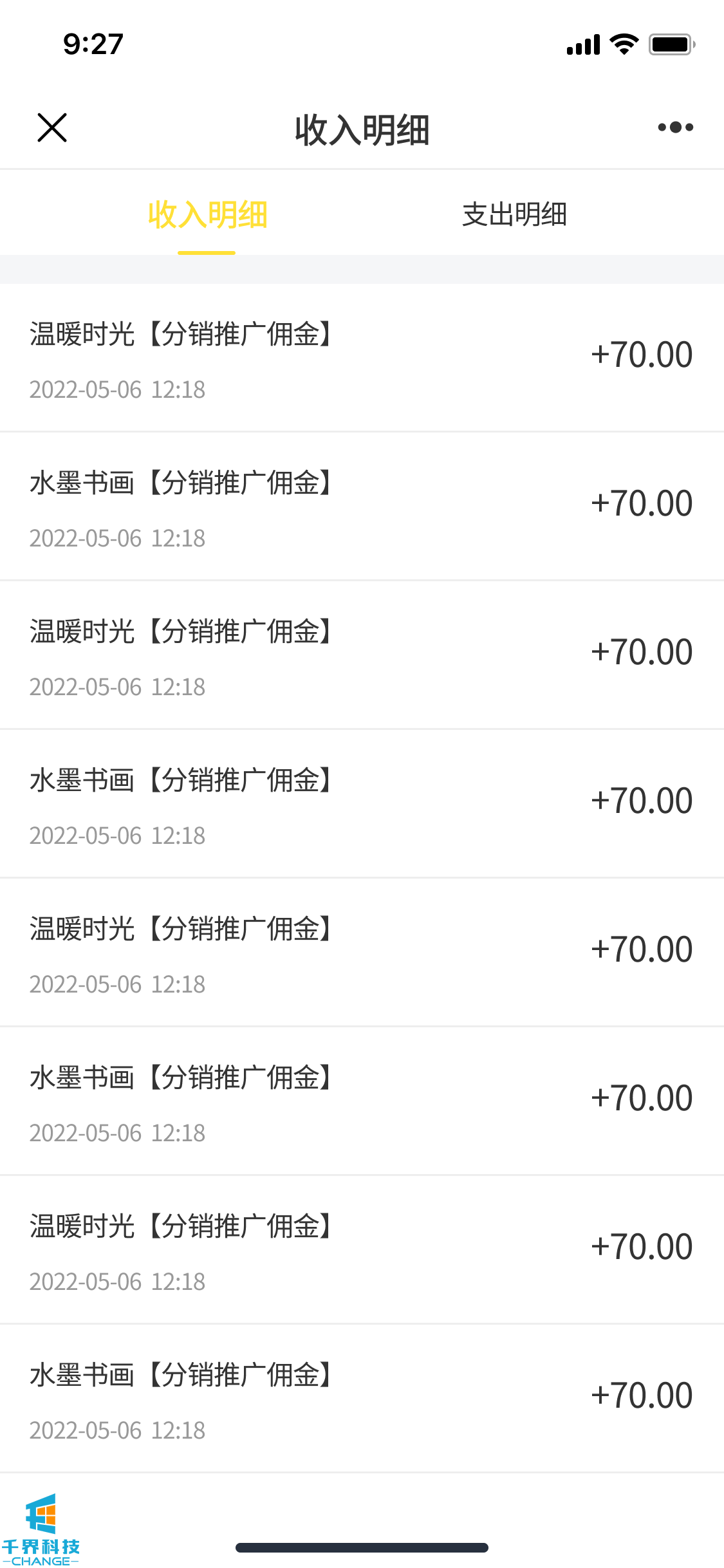Viewport: 724px width, 1568px height.
Task: Open the three-dot more options menu
Action: (675, 127)
